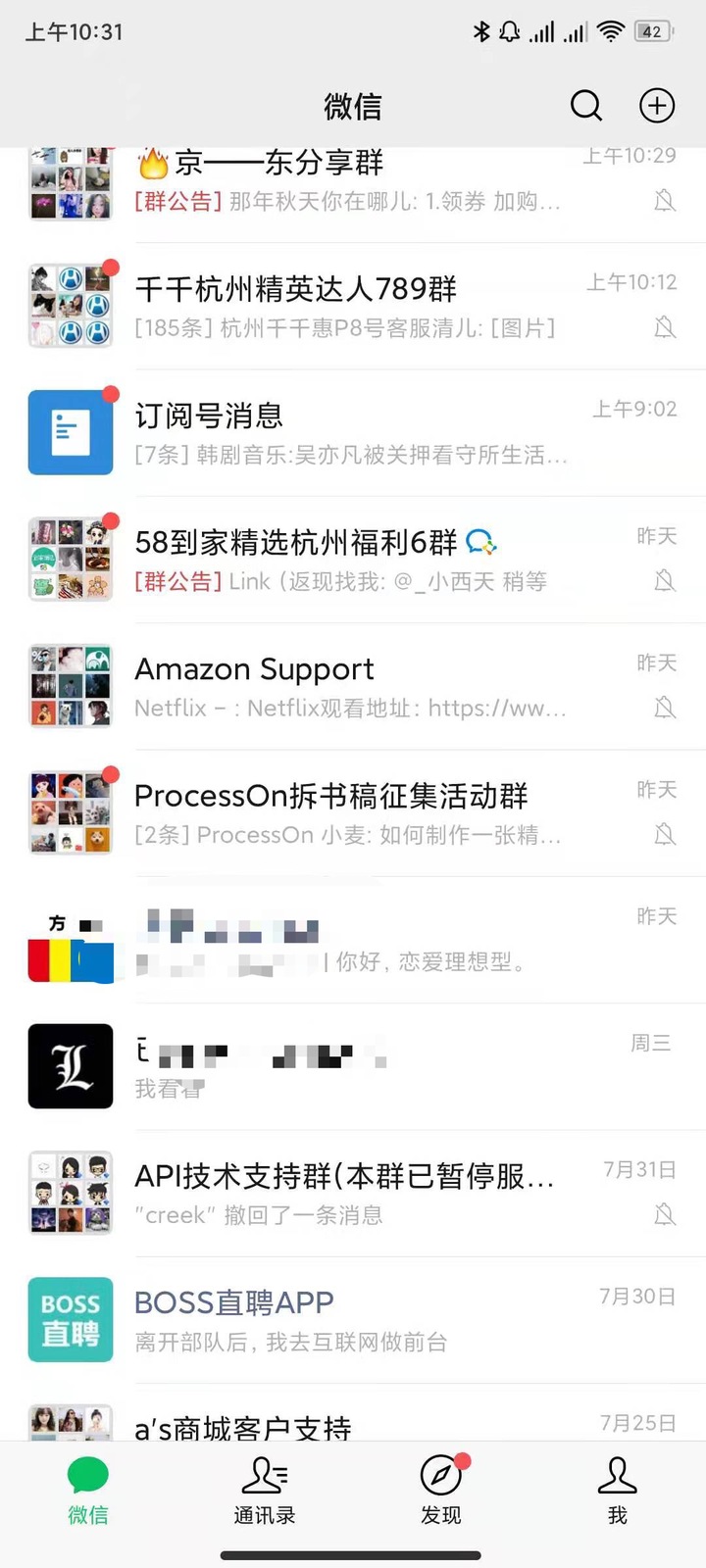Switch to the 微信 tab

click(88, 1491)
